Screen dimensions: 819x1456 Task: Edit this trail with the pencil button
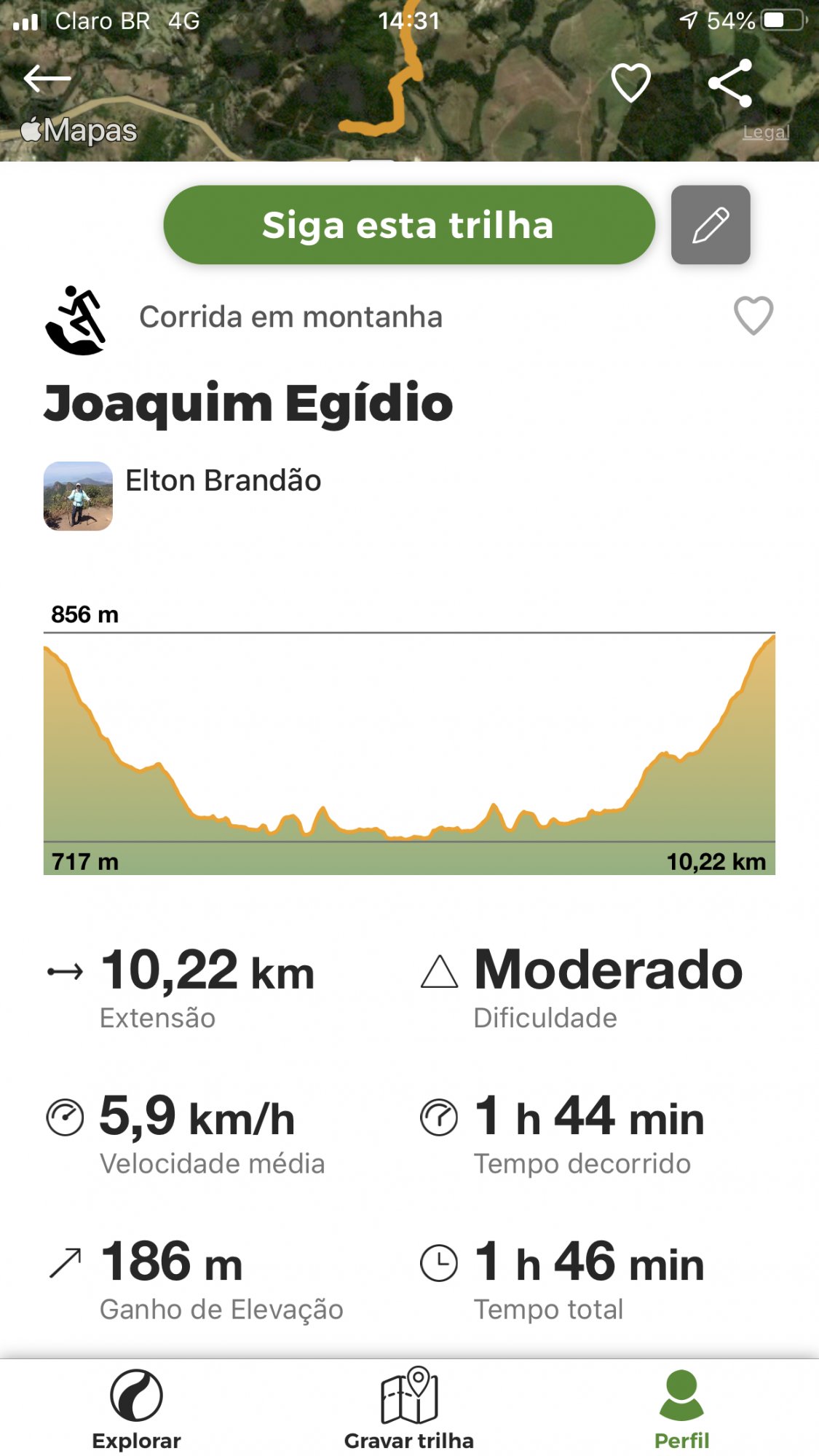(711, 225)
